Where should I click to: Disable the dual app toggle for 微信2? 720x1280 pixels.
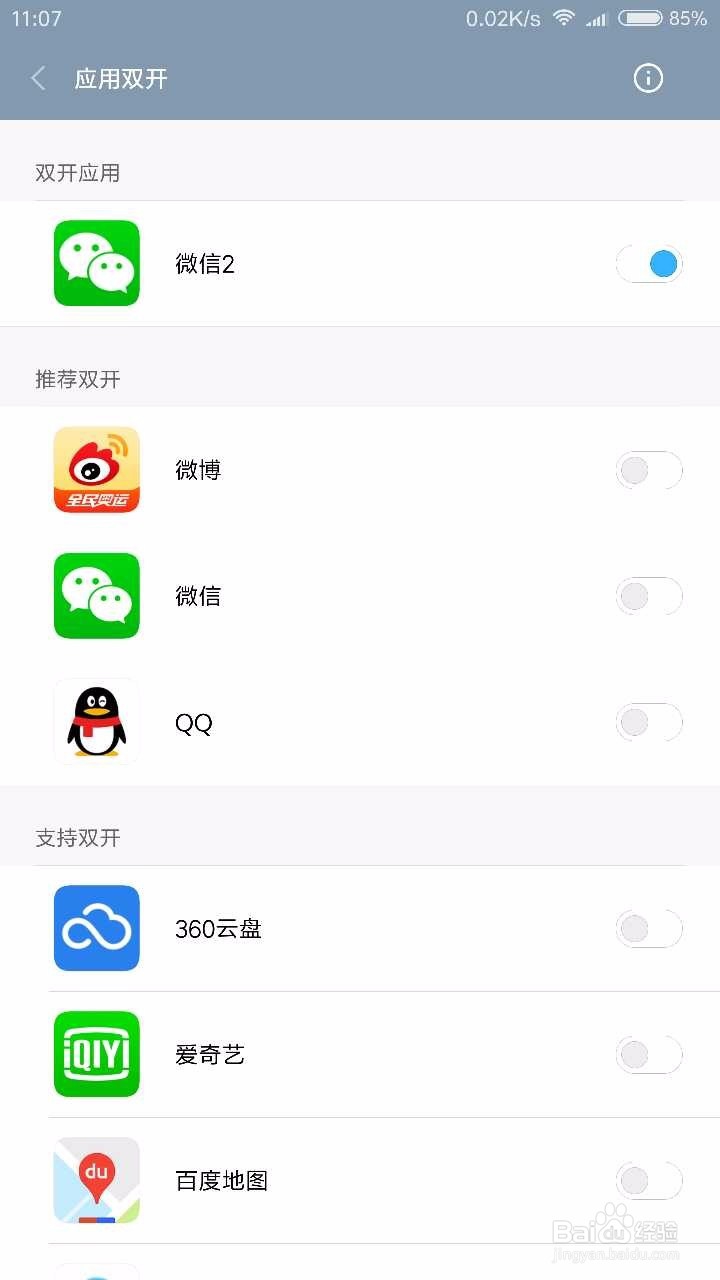point(649,263)
